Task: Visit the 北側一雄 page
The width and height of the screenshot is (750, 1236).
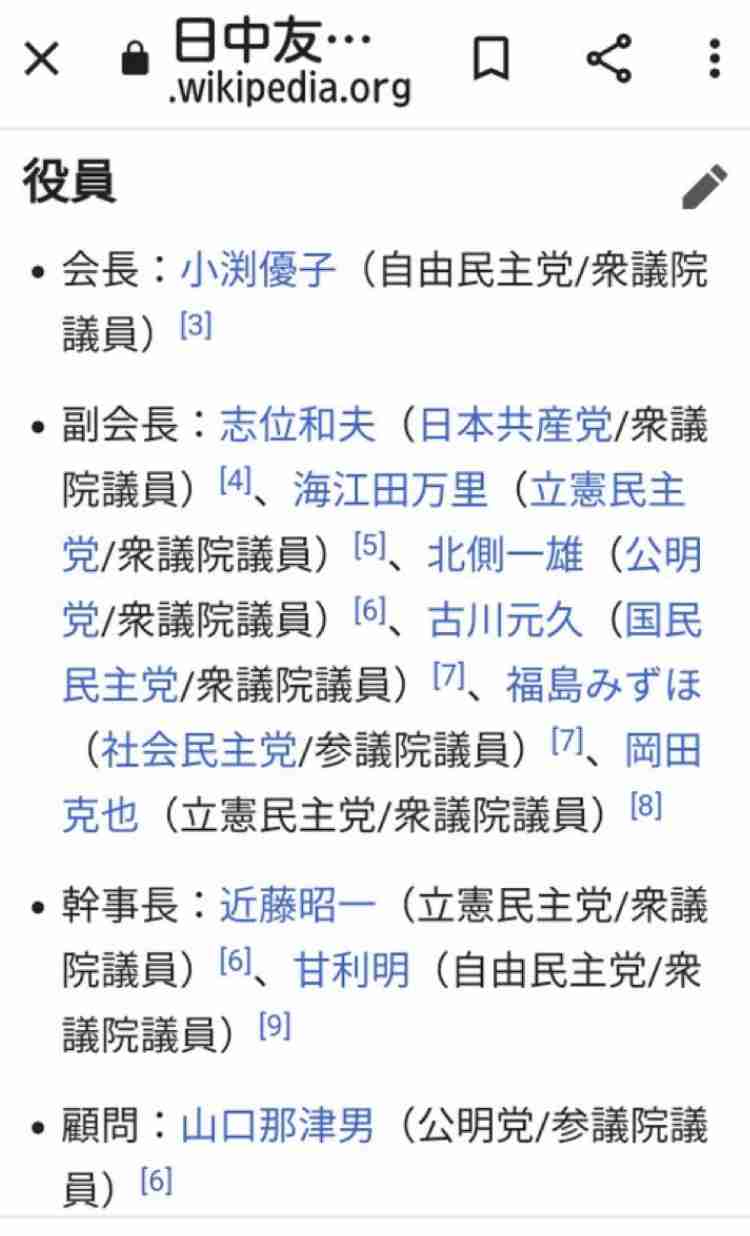Action: 505,555
